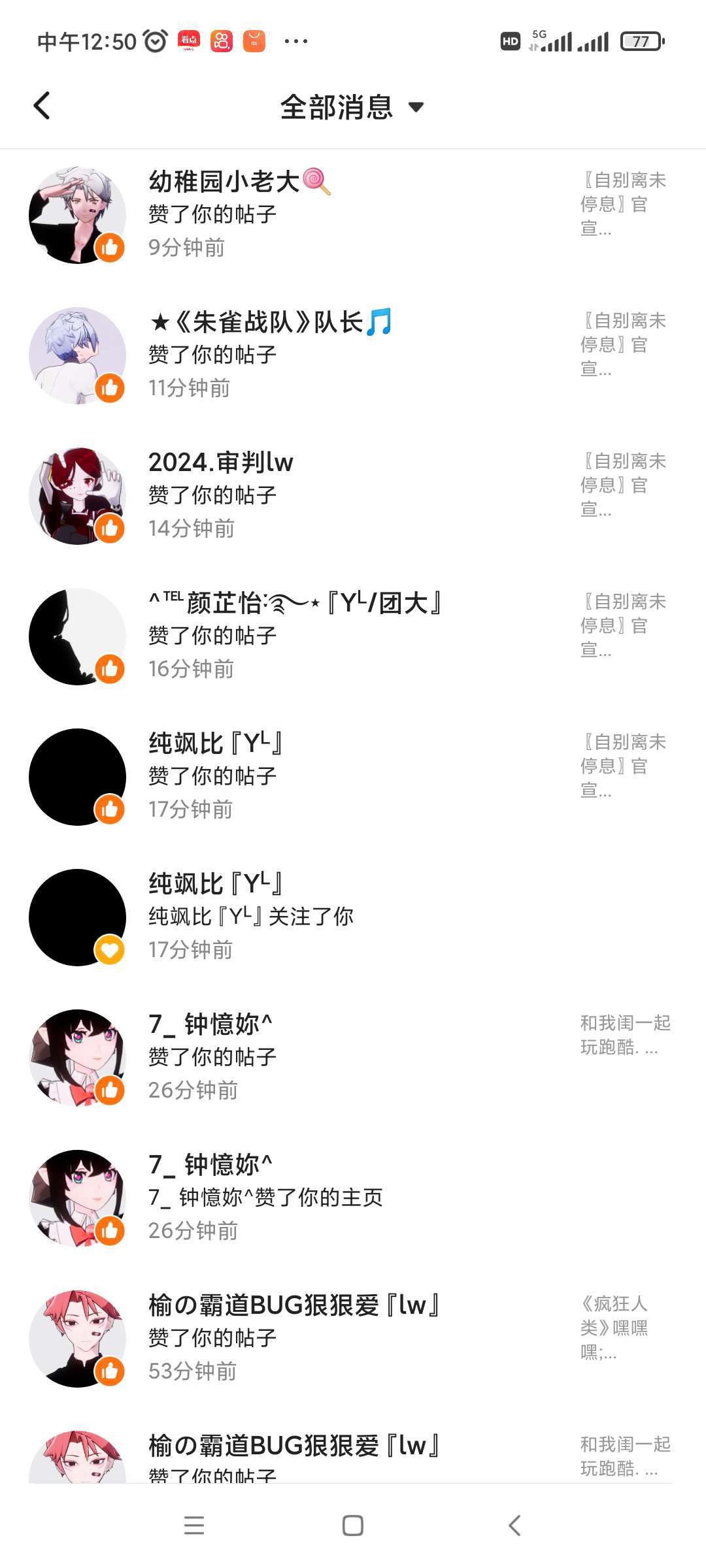Tap the system home button
The image size is (706, 1568).
[x=353, y=1526]
